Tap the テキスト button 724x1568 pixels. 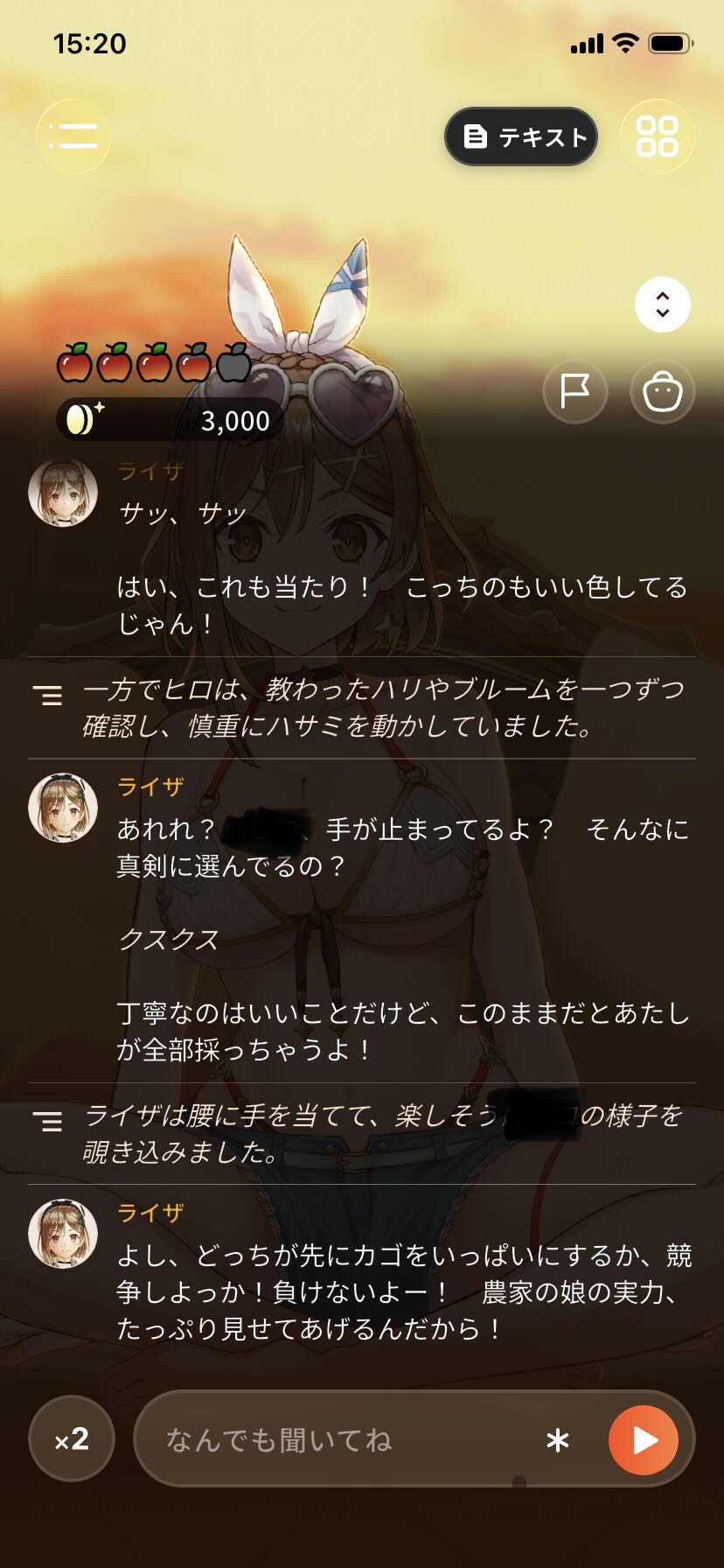(x=521, y=136)
